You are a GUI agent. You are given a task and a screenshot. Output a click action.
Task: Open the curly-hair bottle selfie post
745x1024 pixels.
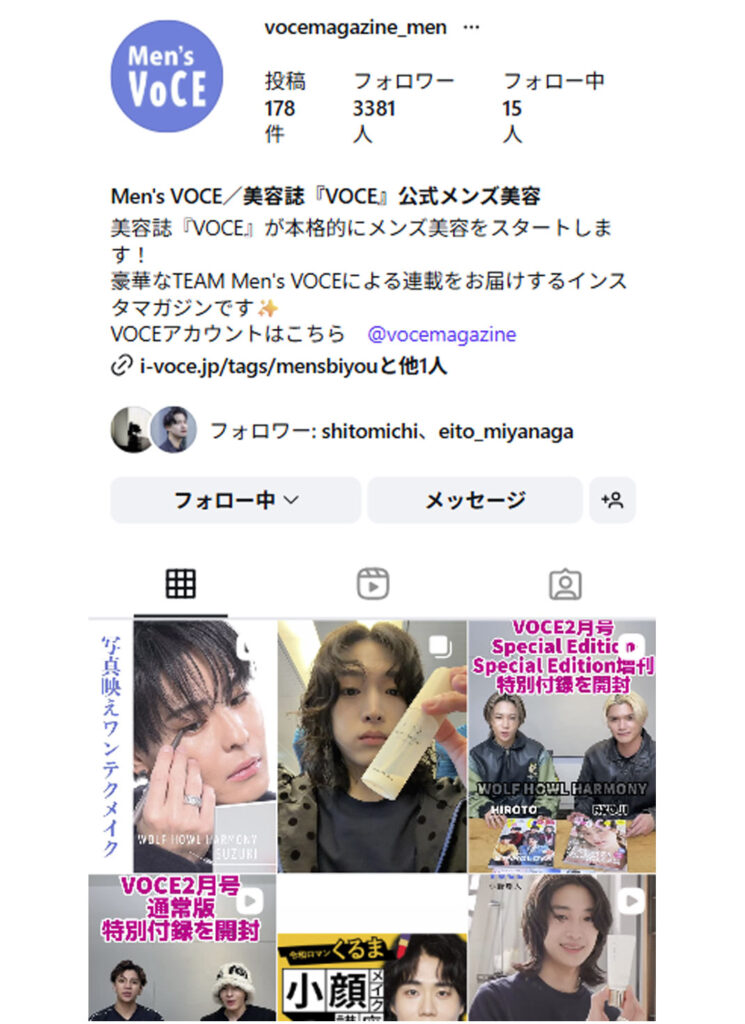click(x=372, y=744)
